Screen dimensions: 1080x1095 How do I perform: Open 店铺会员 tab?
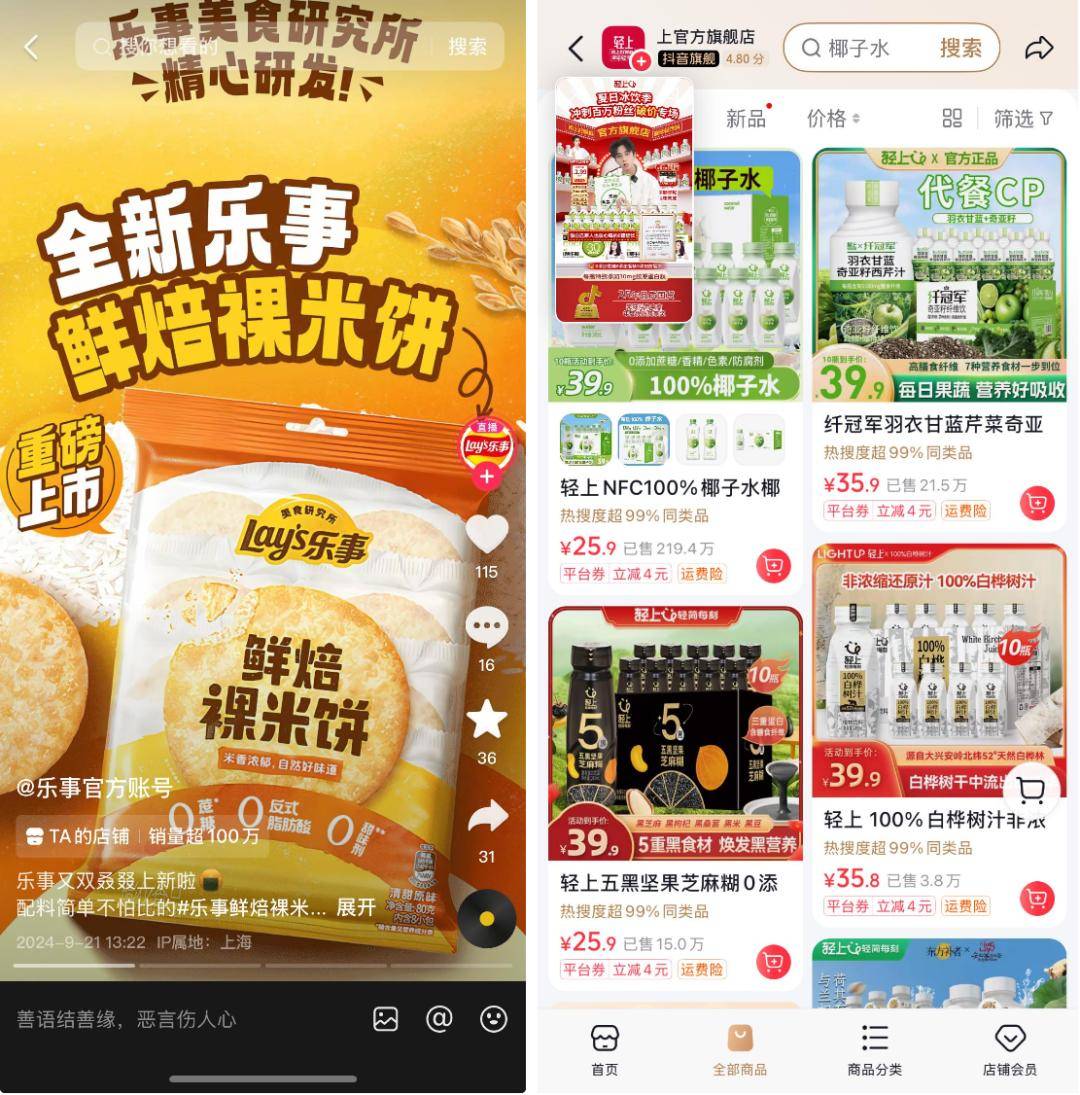[1009, 1049]
